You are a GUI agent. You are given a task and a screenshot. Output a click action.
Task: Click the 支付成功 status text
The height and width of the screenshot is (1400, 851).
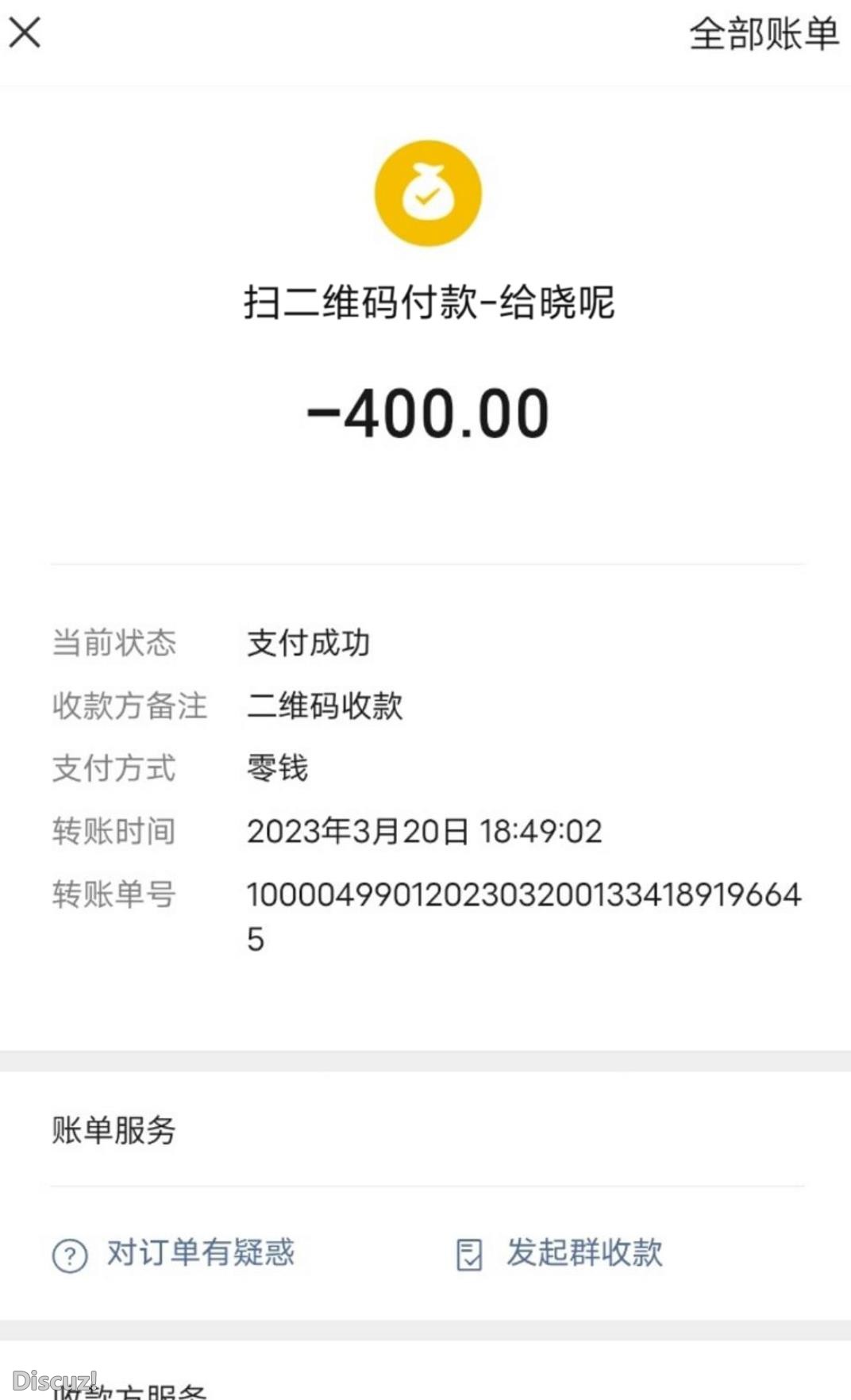[308, 644]
